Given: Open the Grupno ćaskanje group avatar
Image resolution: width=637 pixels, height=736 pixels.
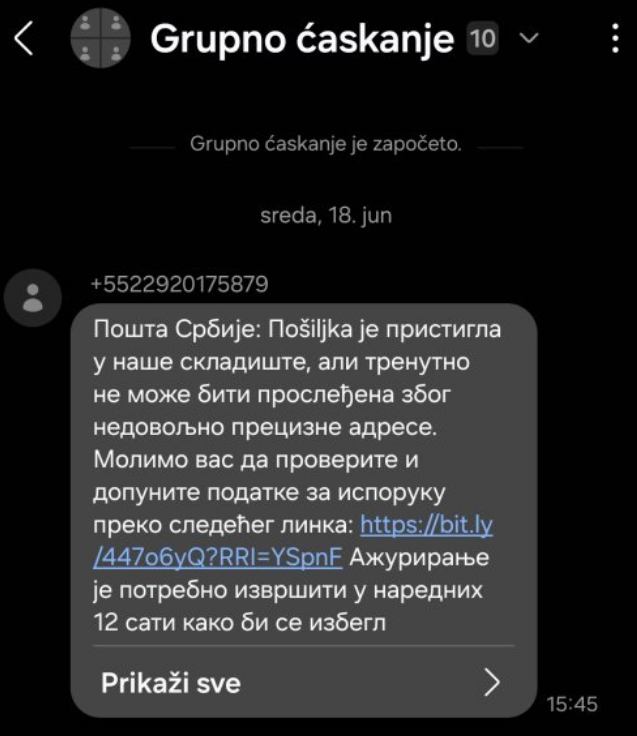Looking at the screenshot, I should click(100, 39).
